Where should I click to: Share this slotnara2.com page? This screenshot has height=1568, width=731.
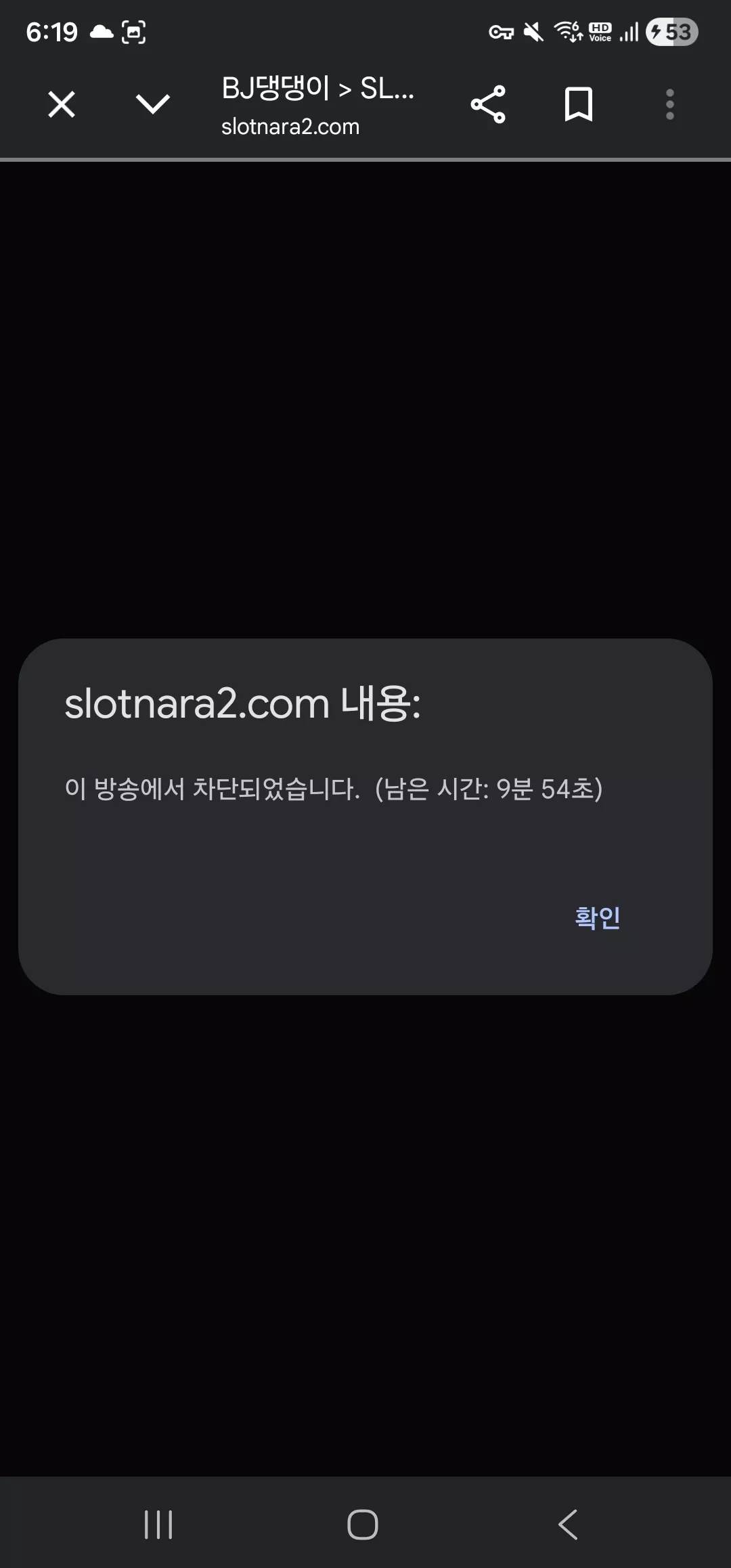pyautogui.click(x=488, y=104)
